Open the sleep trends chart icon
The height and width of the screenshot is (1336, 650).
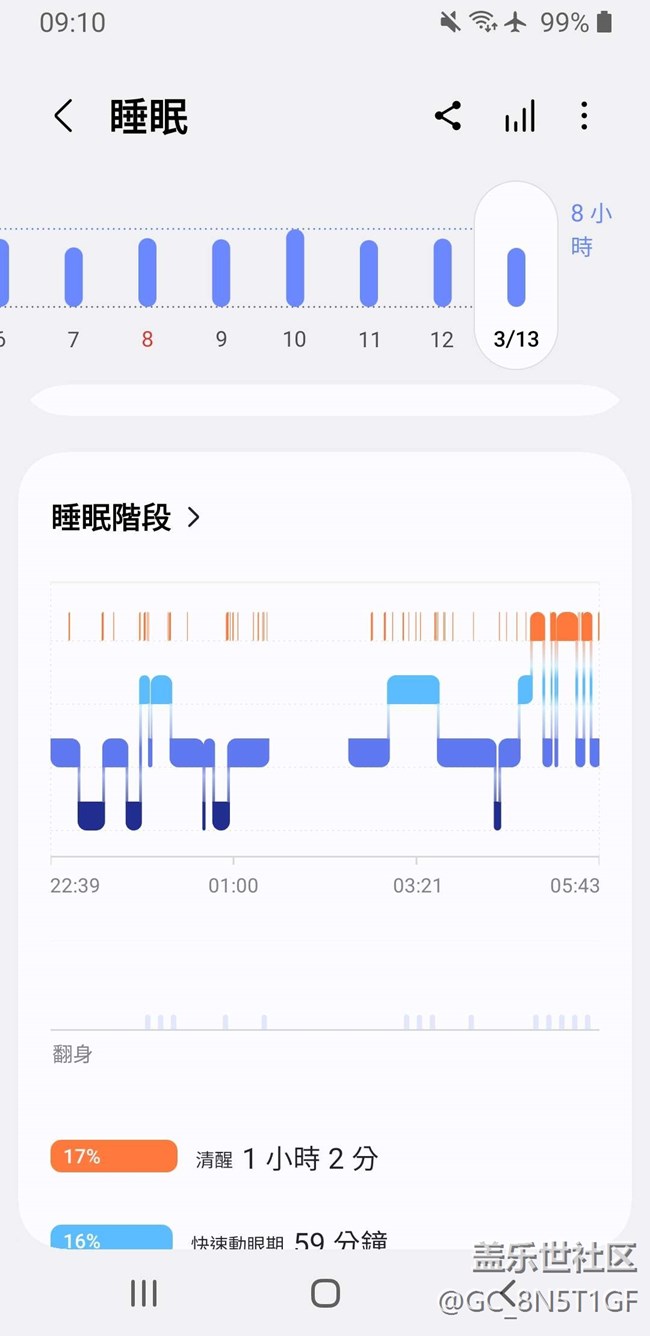point(519,117)
